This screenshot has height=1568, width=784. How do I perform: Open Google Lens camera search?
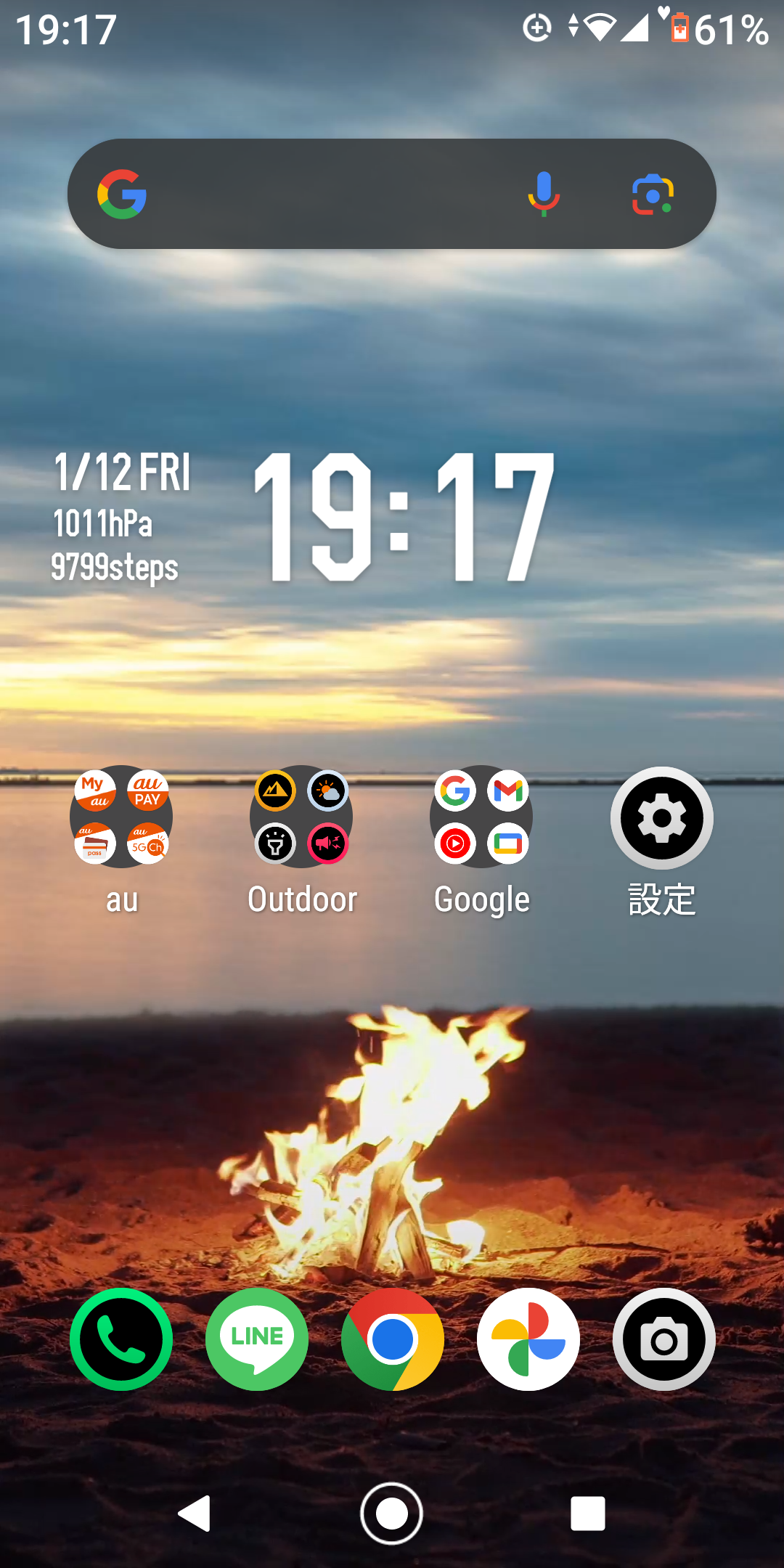(x=653, y=194)
